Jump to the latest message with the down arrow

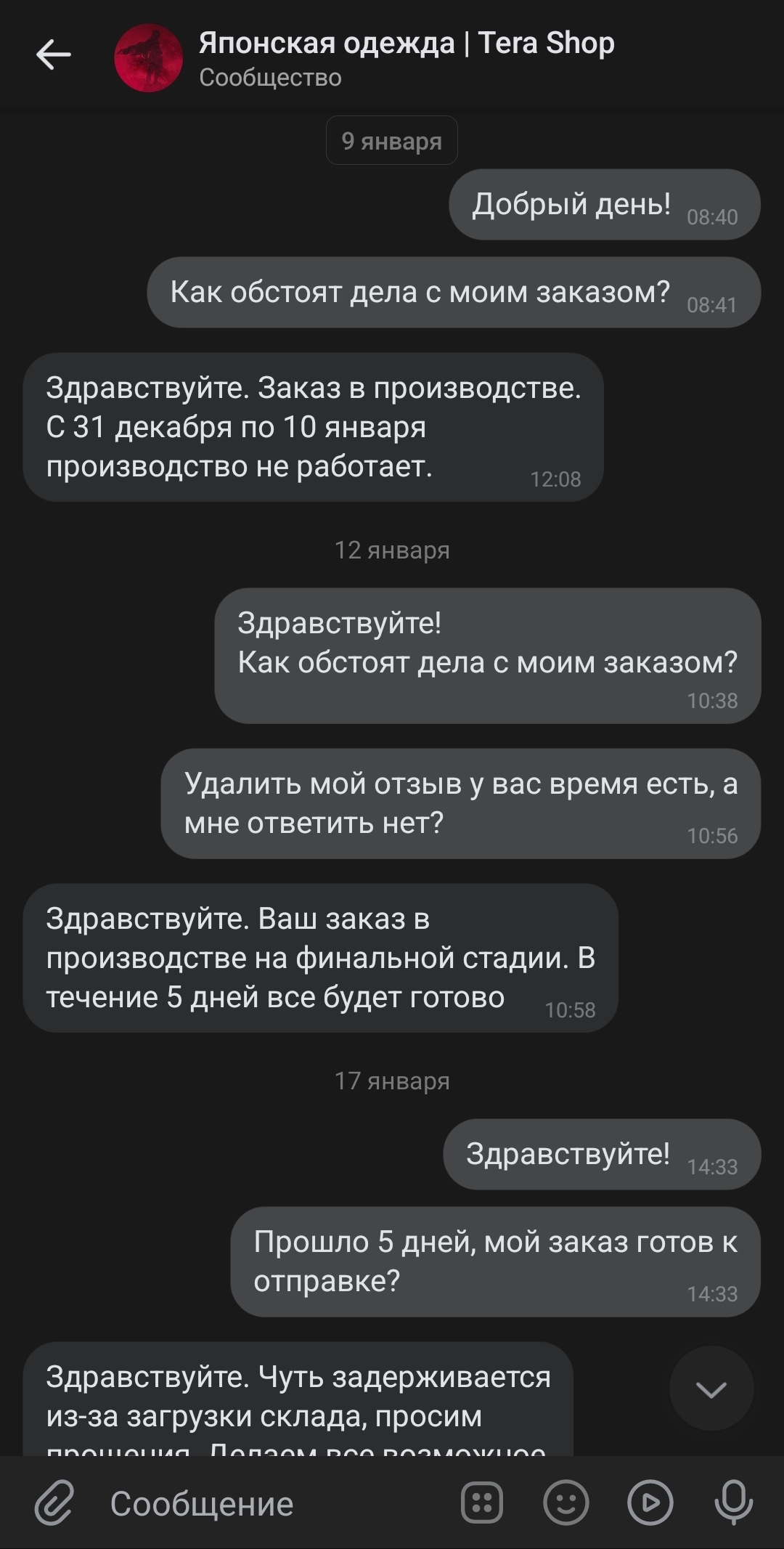[711, 1389]
